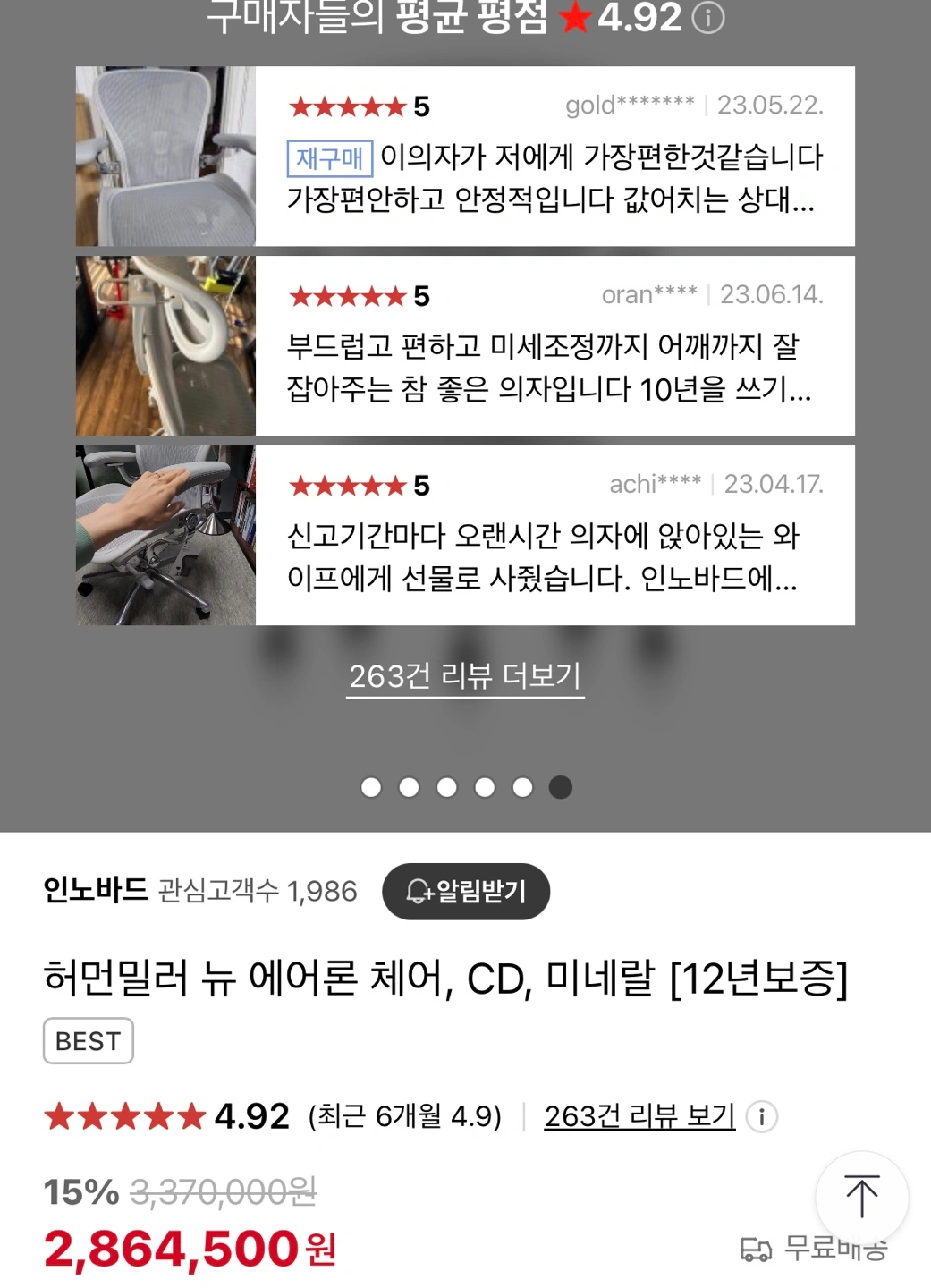This screenshot has width=931, height=1288.
Task: Open review by oran****
Action: click(554, 346)
